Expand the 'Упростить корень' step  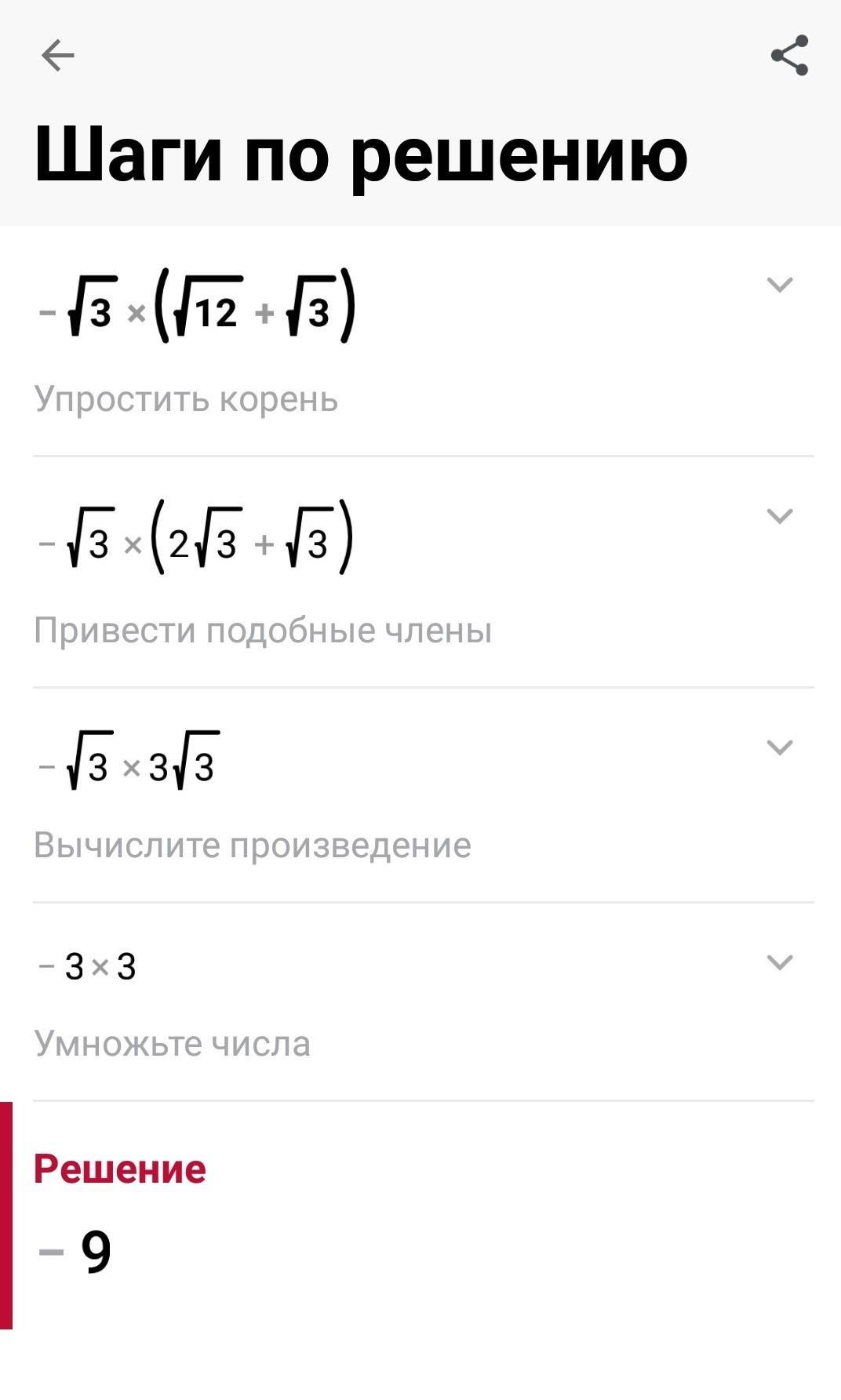point(779,285)
